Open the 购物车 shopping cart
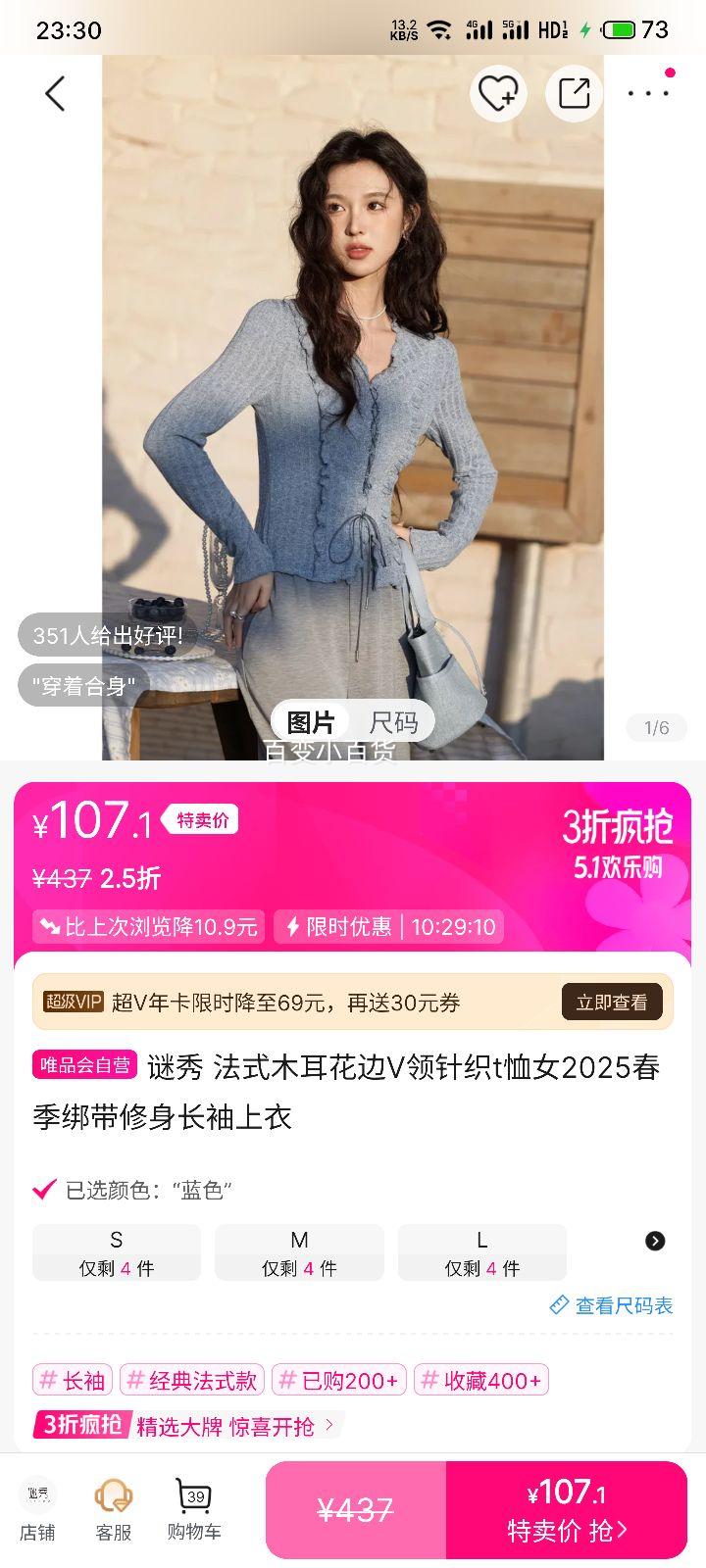Viewport: 706px width, 1568px height. [x=194, y=1509]
